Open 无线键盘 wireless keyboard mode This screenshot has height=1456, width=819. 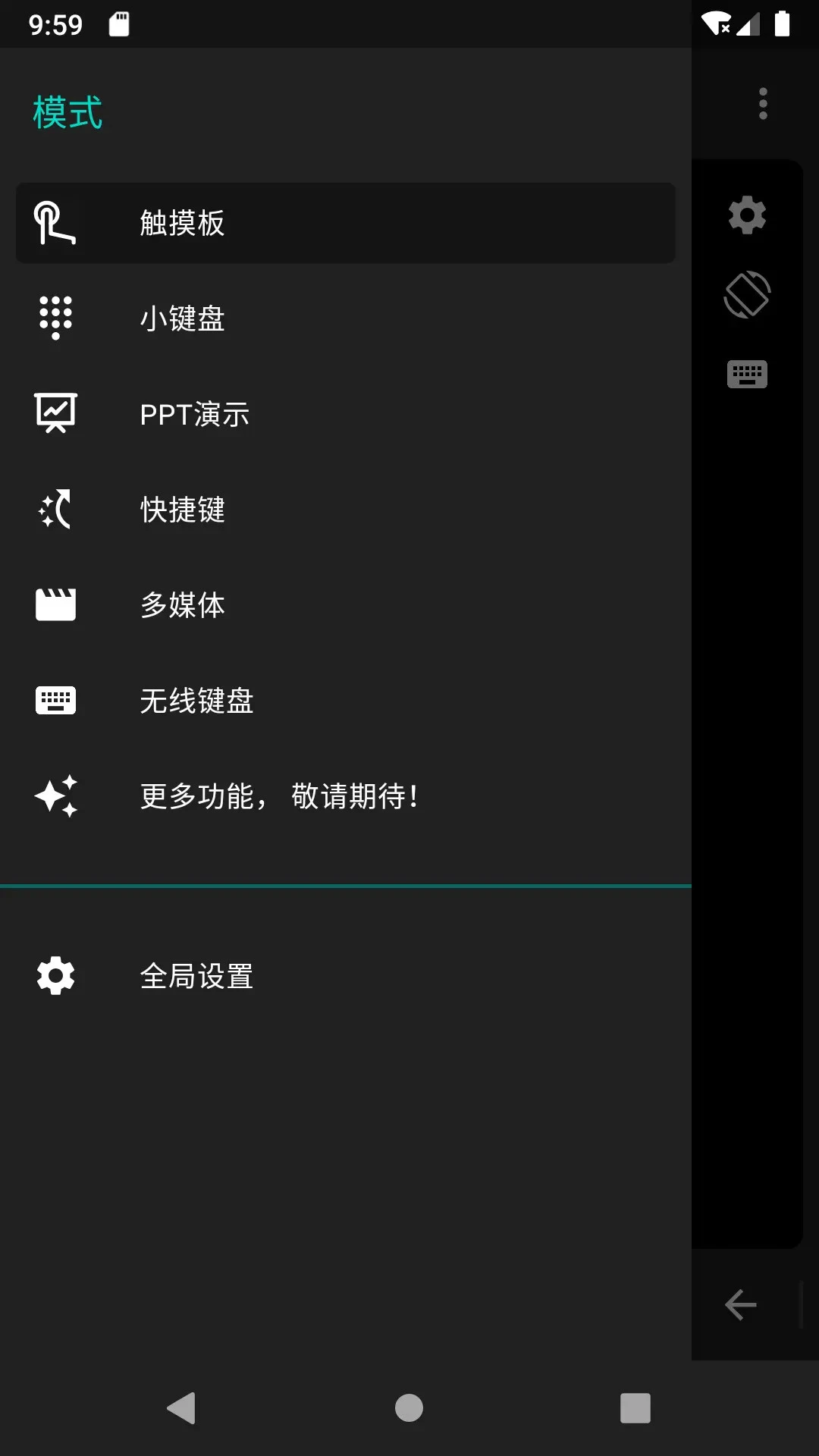345,701
